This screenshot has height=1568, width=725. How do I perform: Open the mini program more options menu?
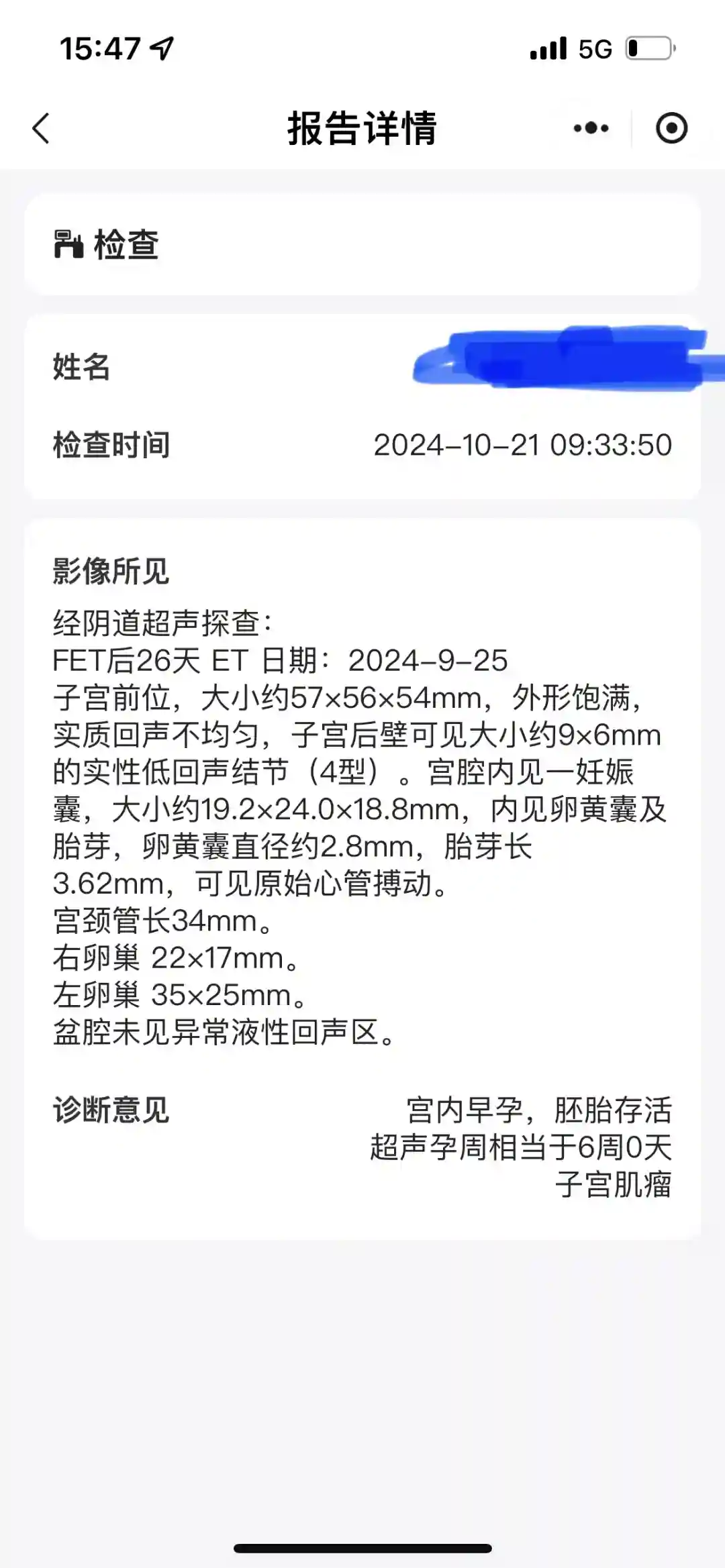click(x=591, y=128)
